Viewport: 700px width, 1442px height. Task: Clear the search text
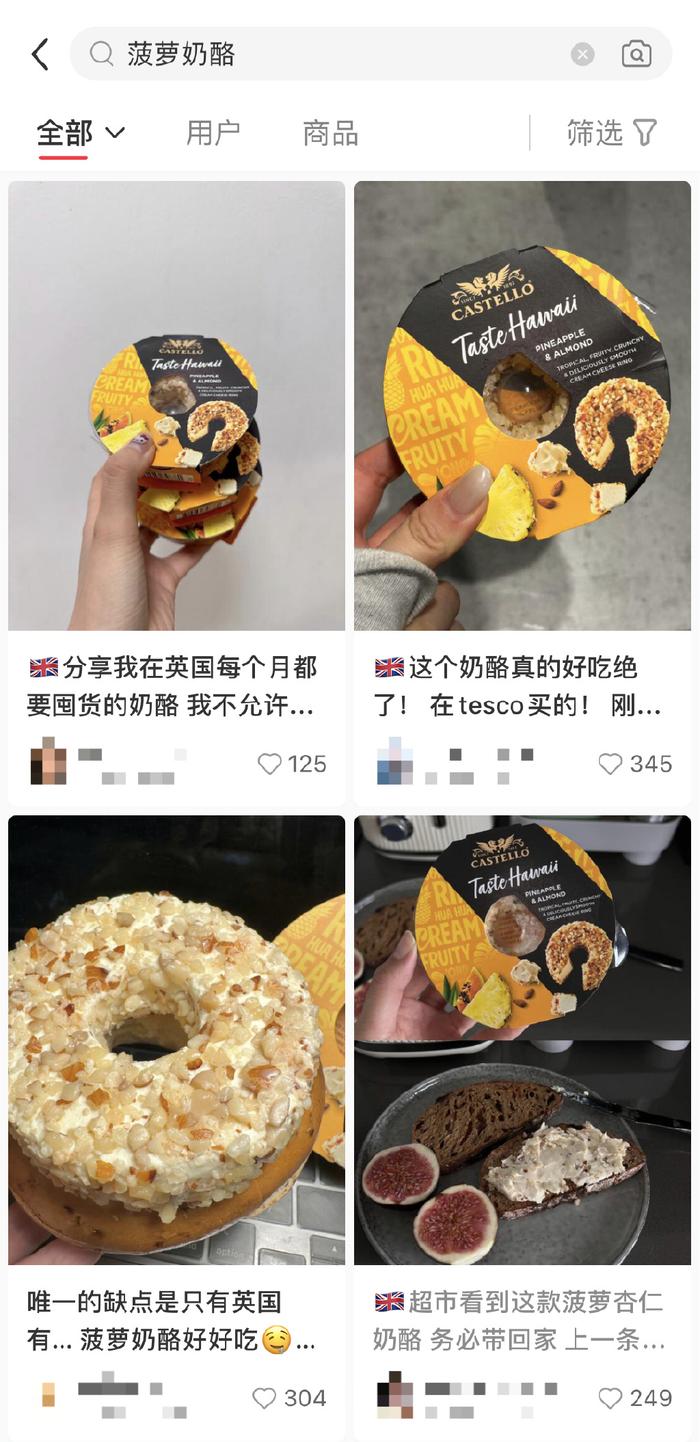click(582, 54)
